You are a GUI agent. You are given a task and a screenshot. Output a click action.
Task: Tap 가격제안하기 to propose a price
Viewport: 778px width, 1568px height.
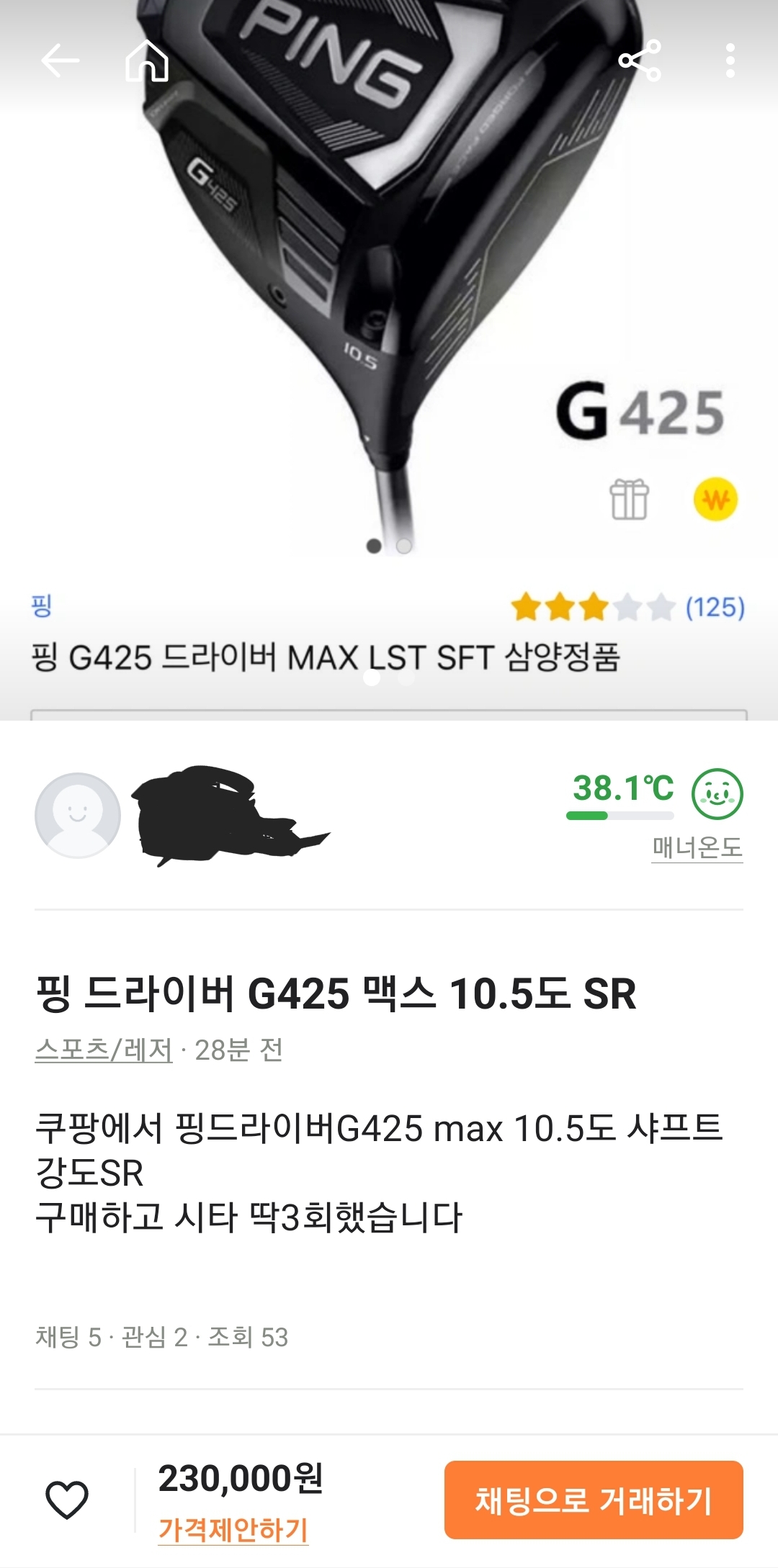tap(233, 1528)
